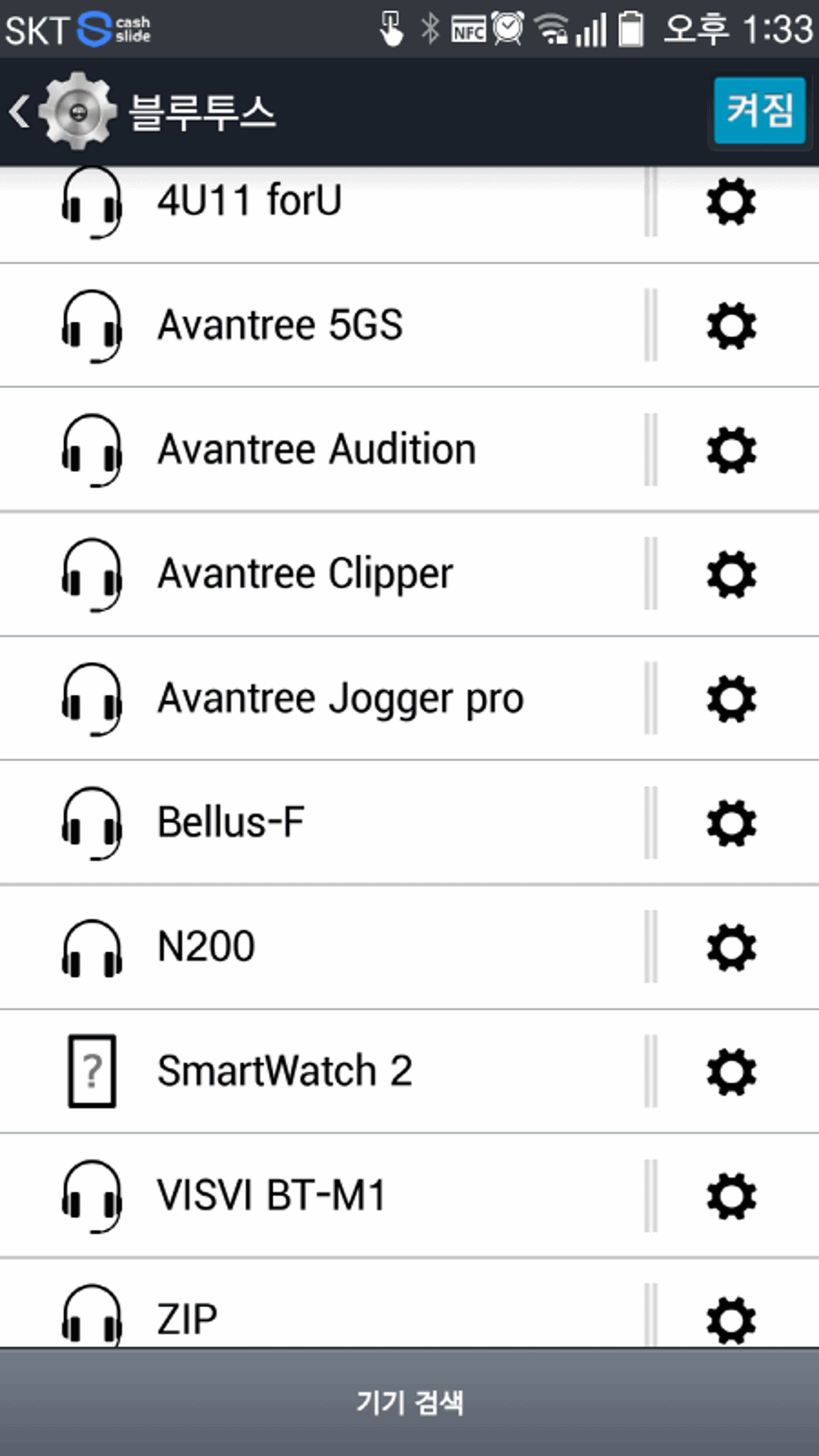The image size is (819, 1456).
Task: Select the Bellus-F device
Action: tap(322, 823)
